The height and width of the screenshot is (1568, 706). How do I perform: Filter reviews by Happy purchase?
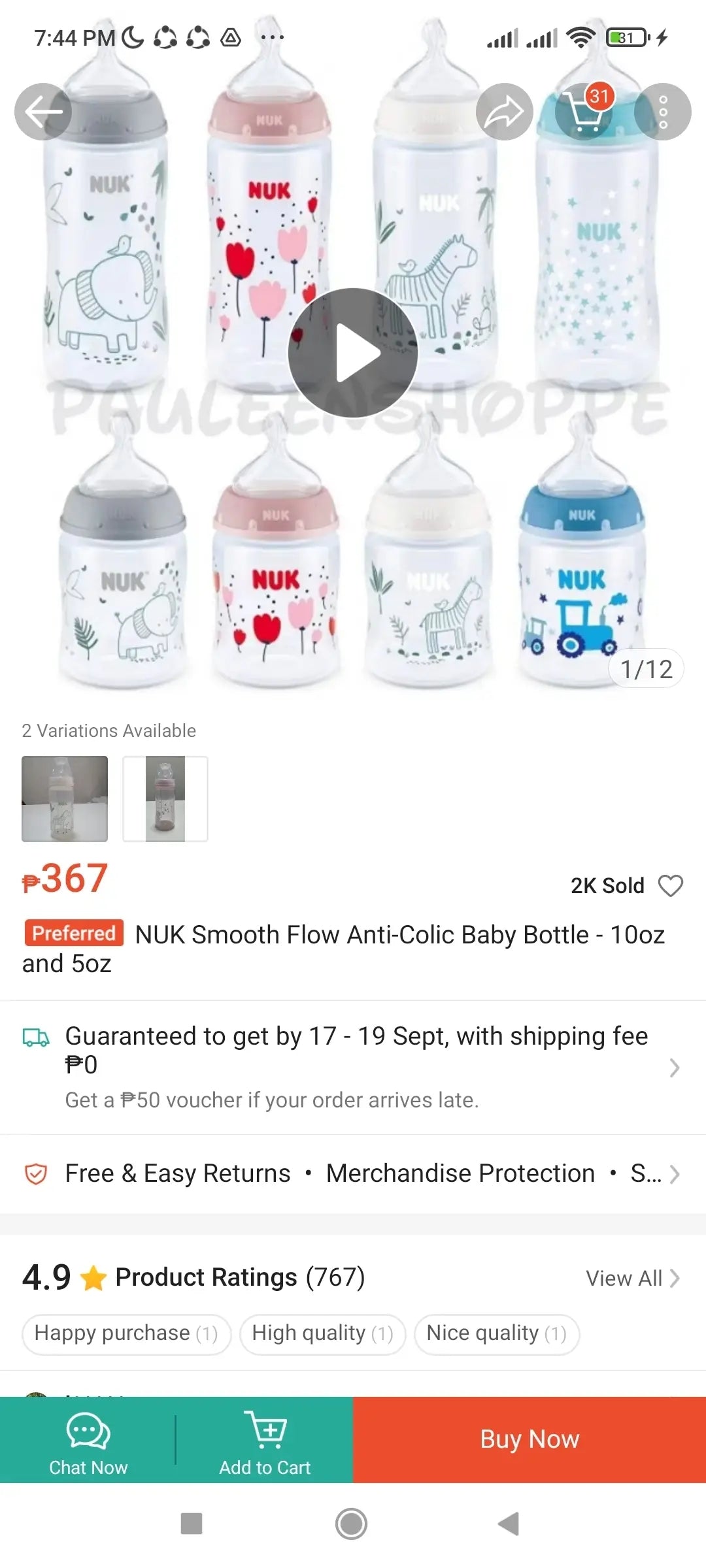coord(126,1333)
